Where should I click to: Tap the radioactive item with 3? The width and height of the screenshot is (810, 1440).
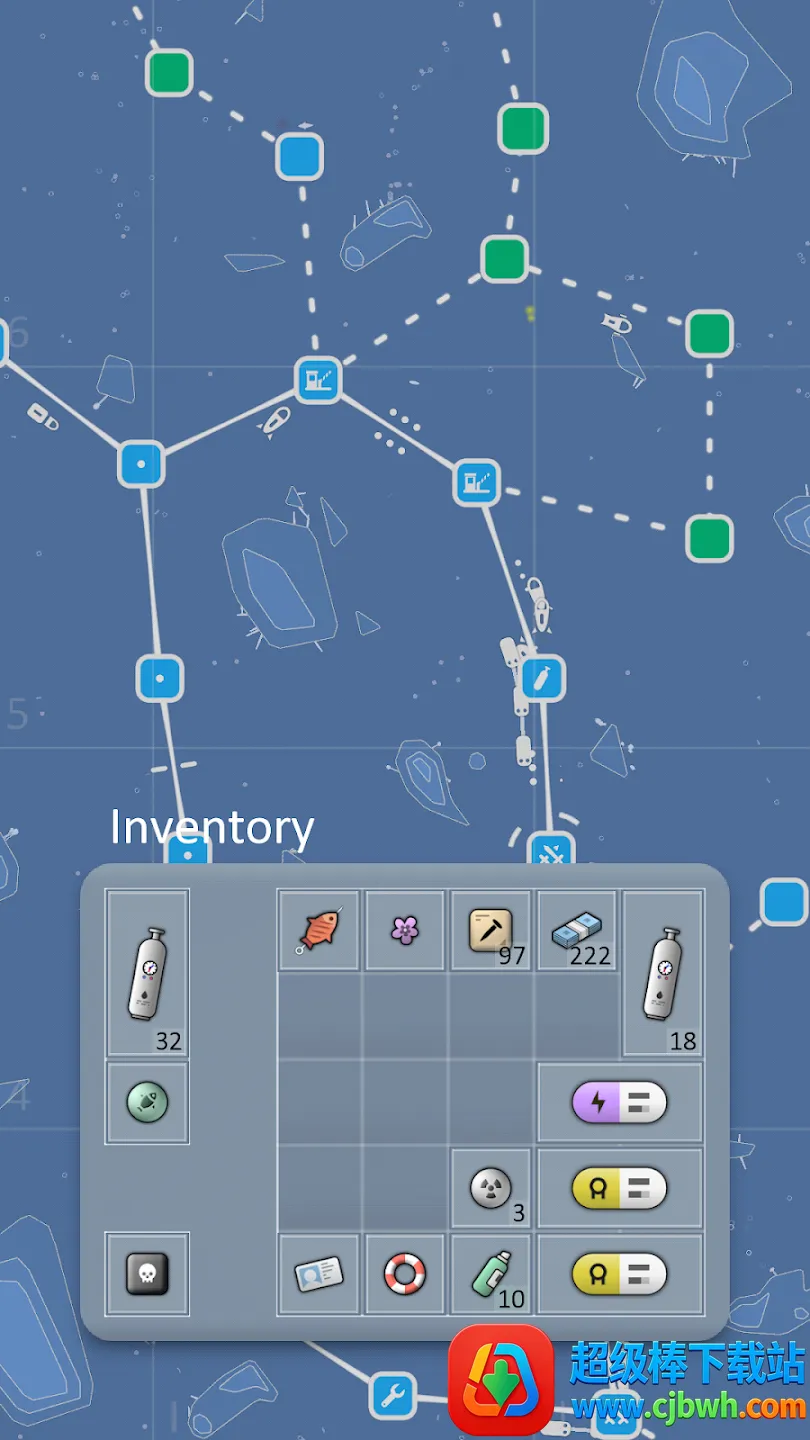490,1188
